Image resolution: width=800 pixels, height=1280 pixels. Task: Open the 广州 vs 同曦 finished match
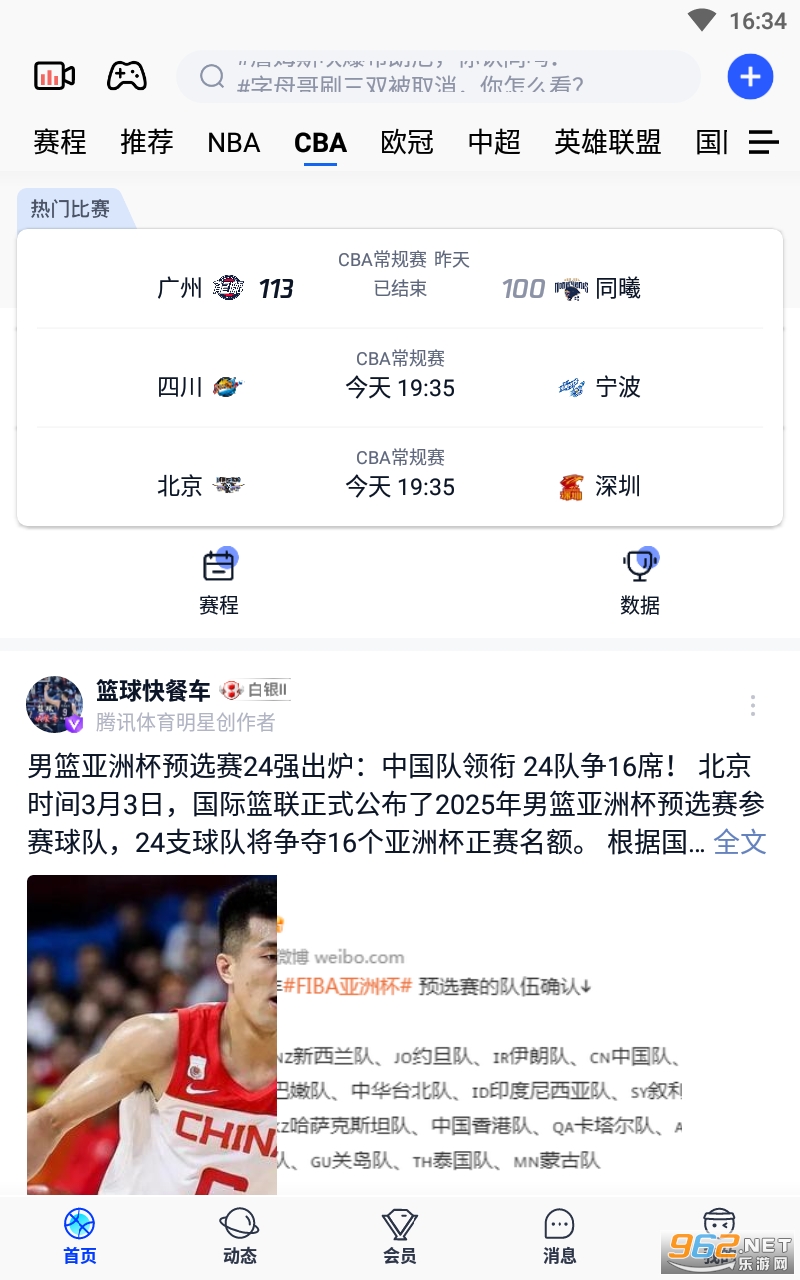[400, 279]
